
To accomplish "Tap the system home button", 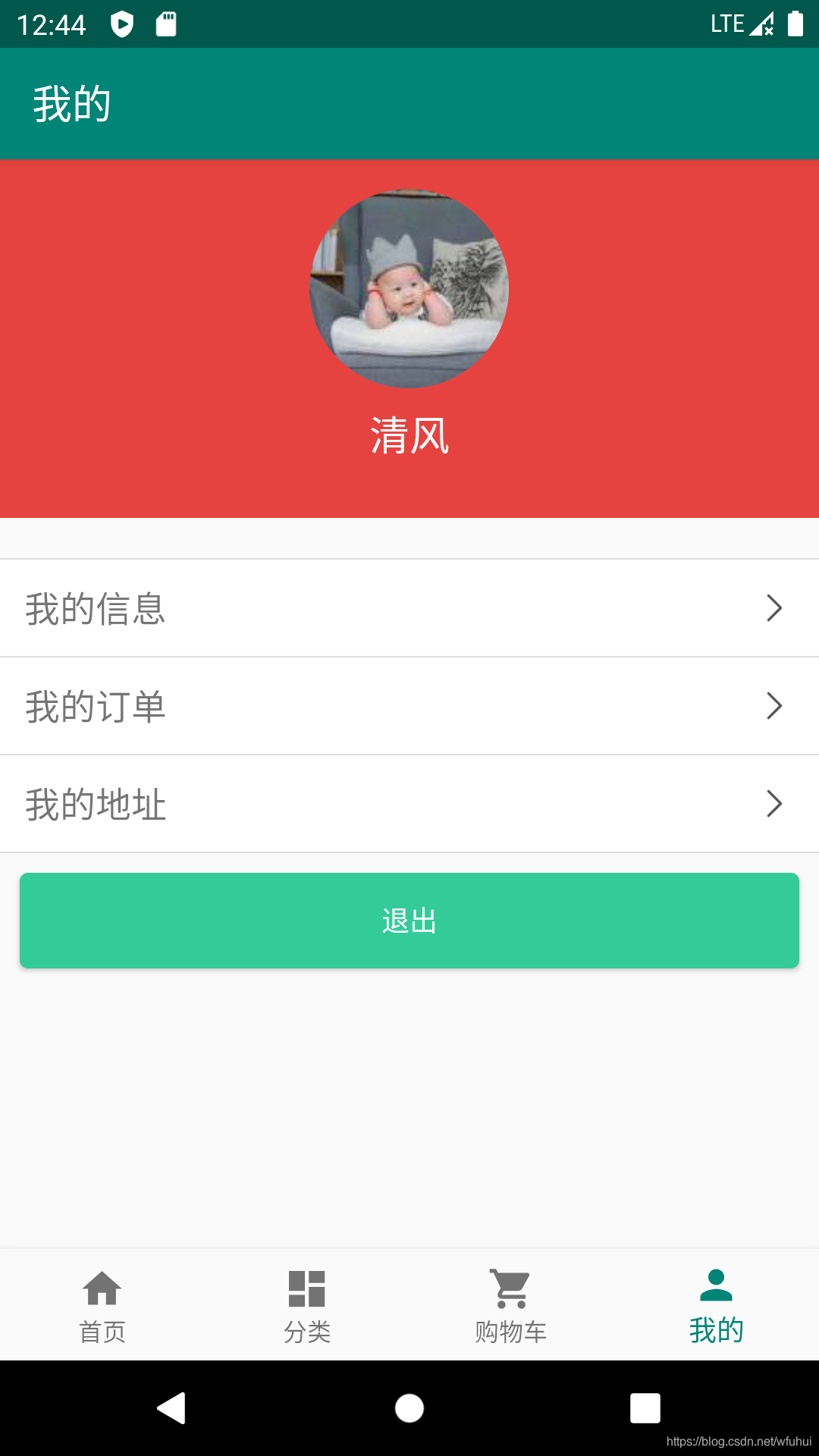I will [409, 1408].
